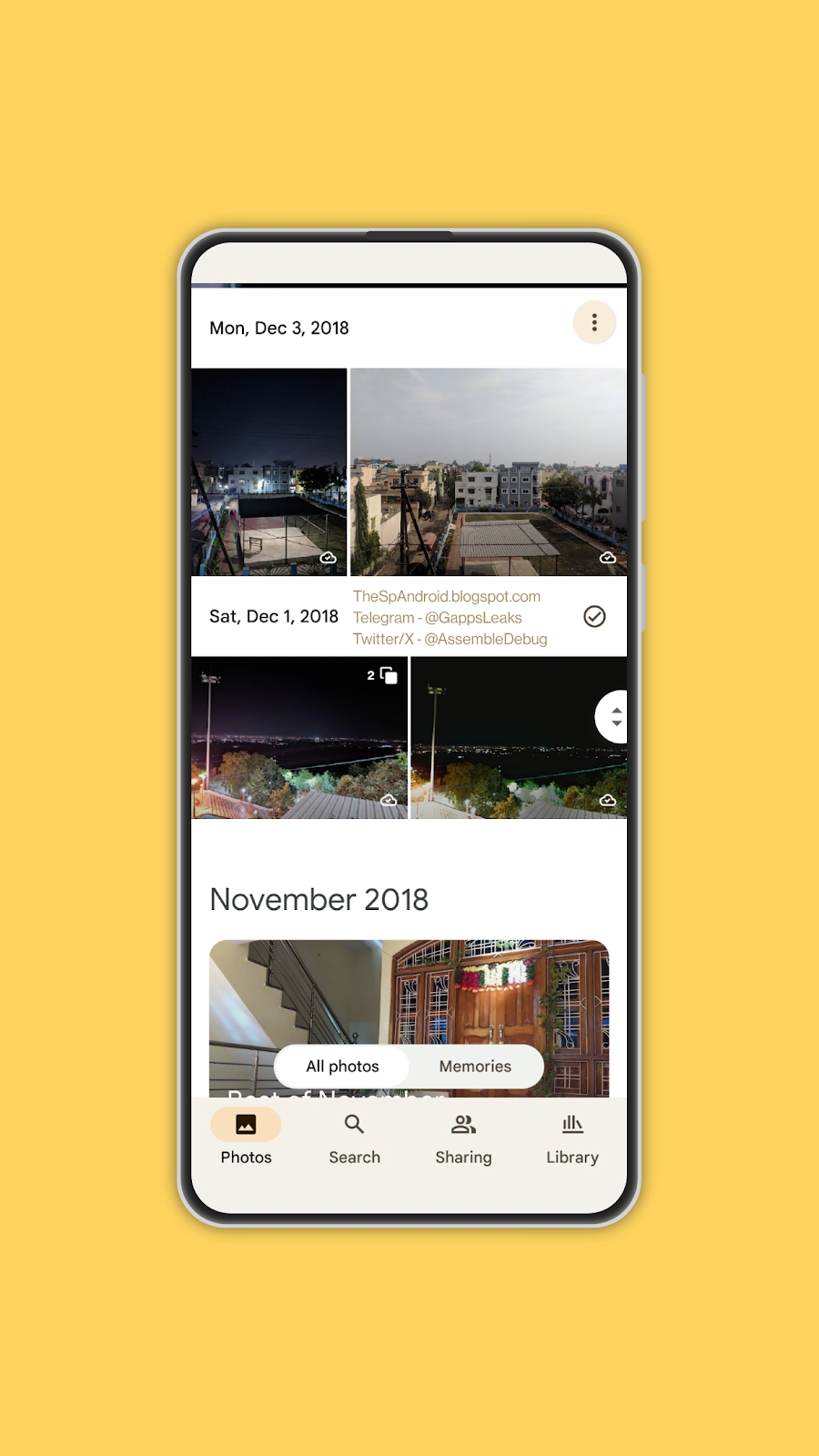Open the Library tab
The width and height of the screenshot is (819, 1456).
coord(571,1137)
